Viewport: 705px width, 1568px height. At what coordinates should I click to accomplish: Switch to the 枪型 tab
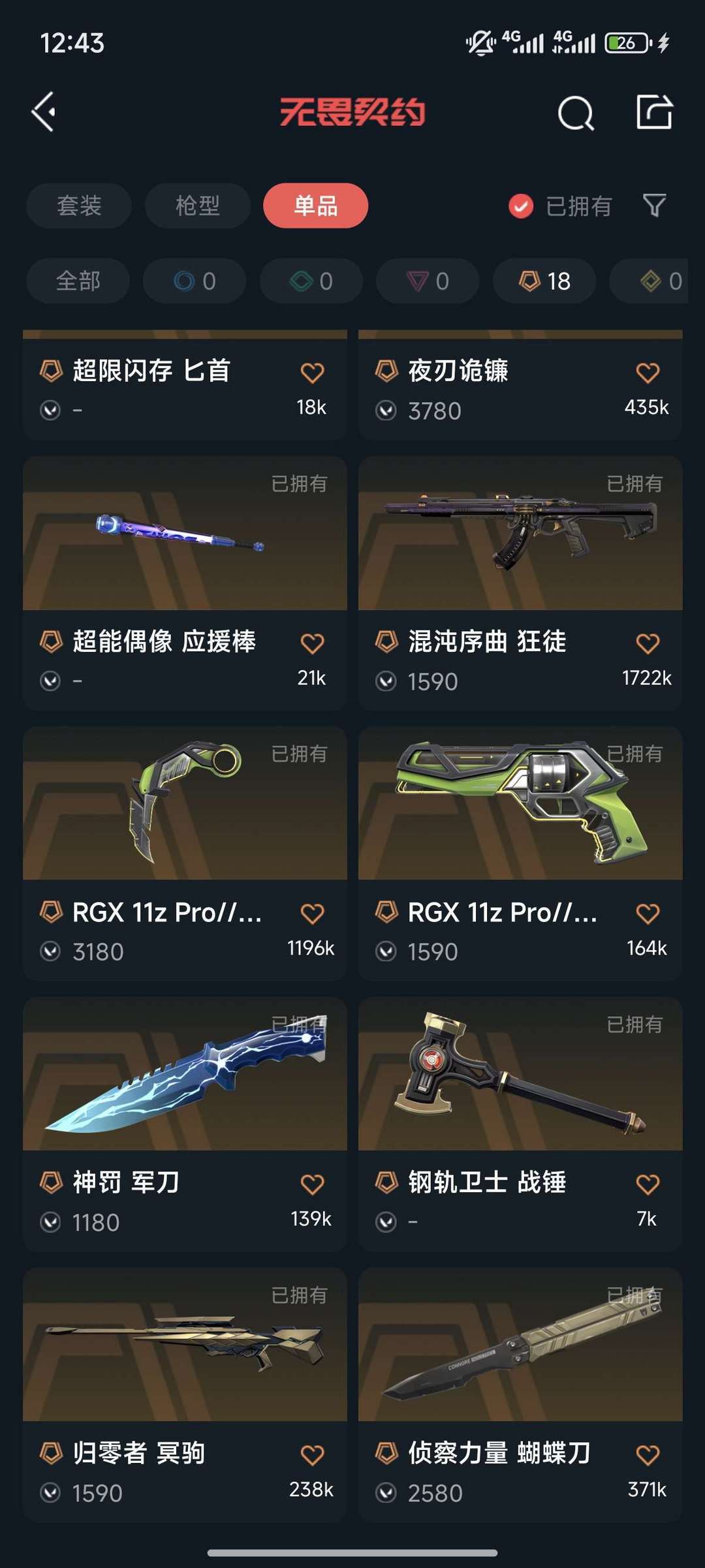tap(197, 206)
